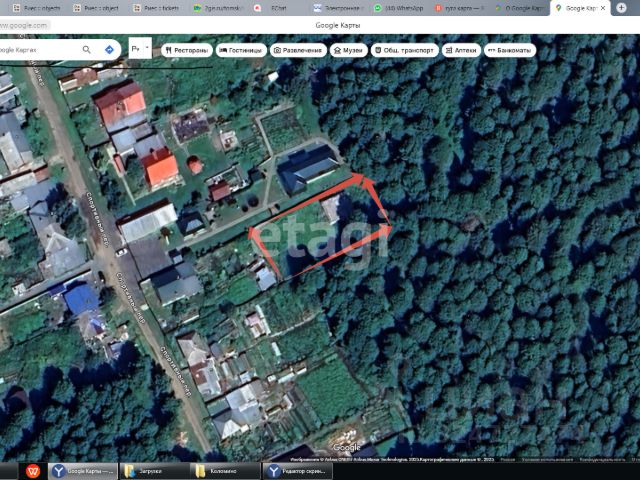Filter the map by Рестораны chip
The width and height of the screenshot is (640, 480).
click(186, 49)
